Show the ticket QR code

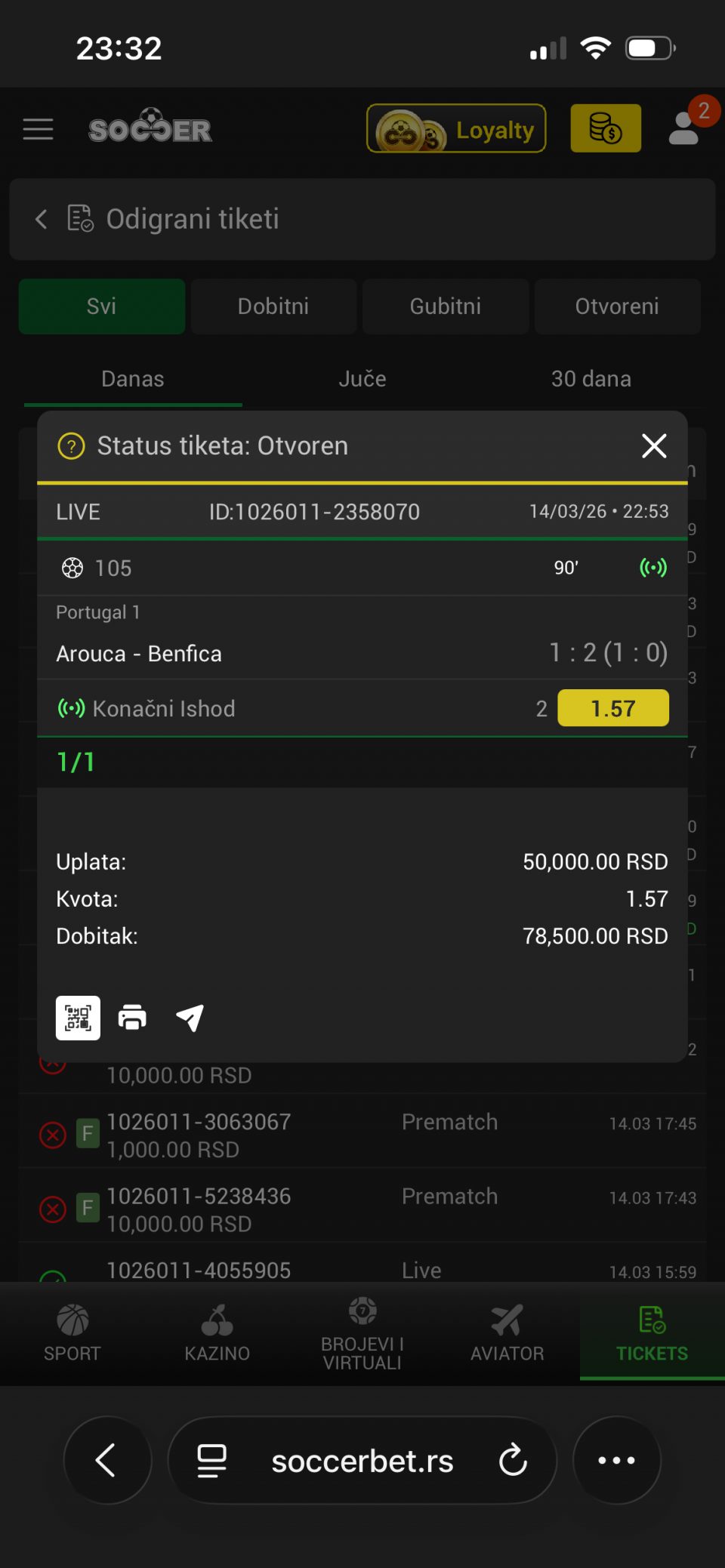78,1018
